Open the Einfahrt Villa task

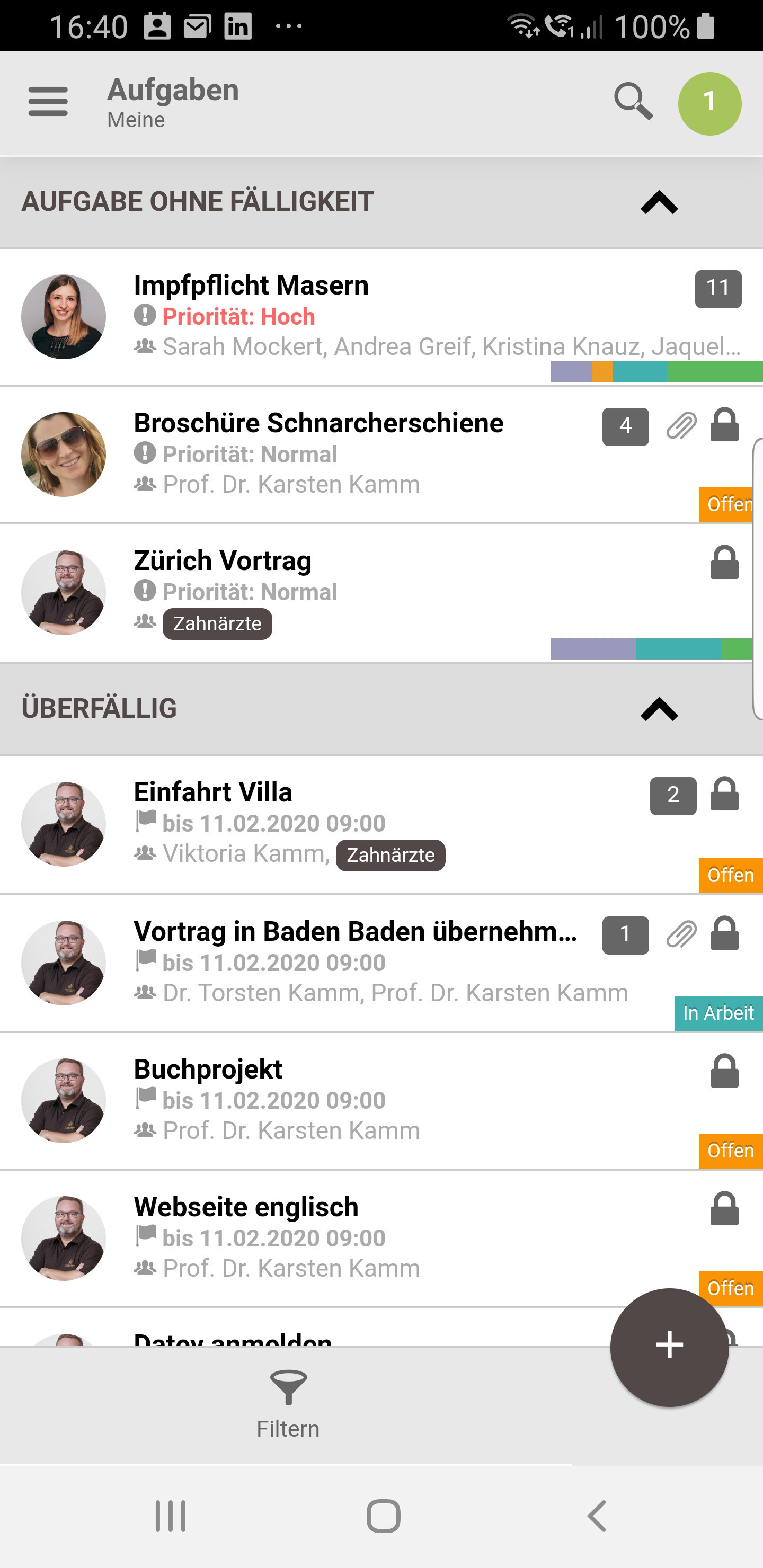[x=366, y=823]
